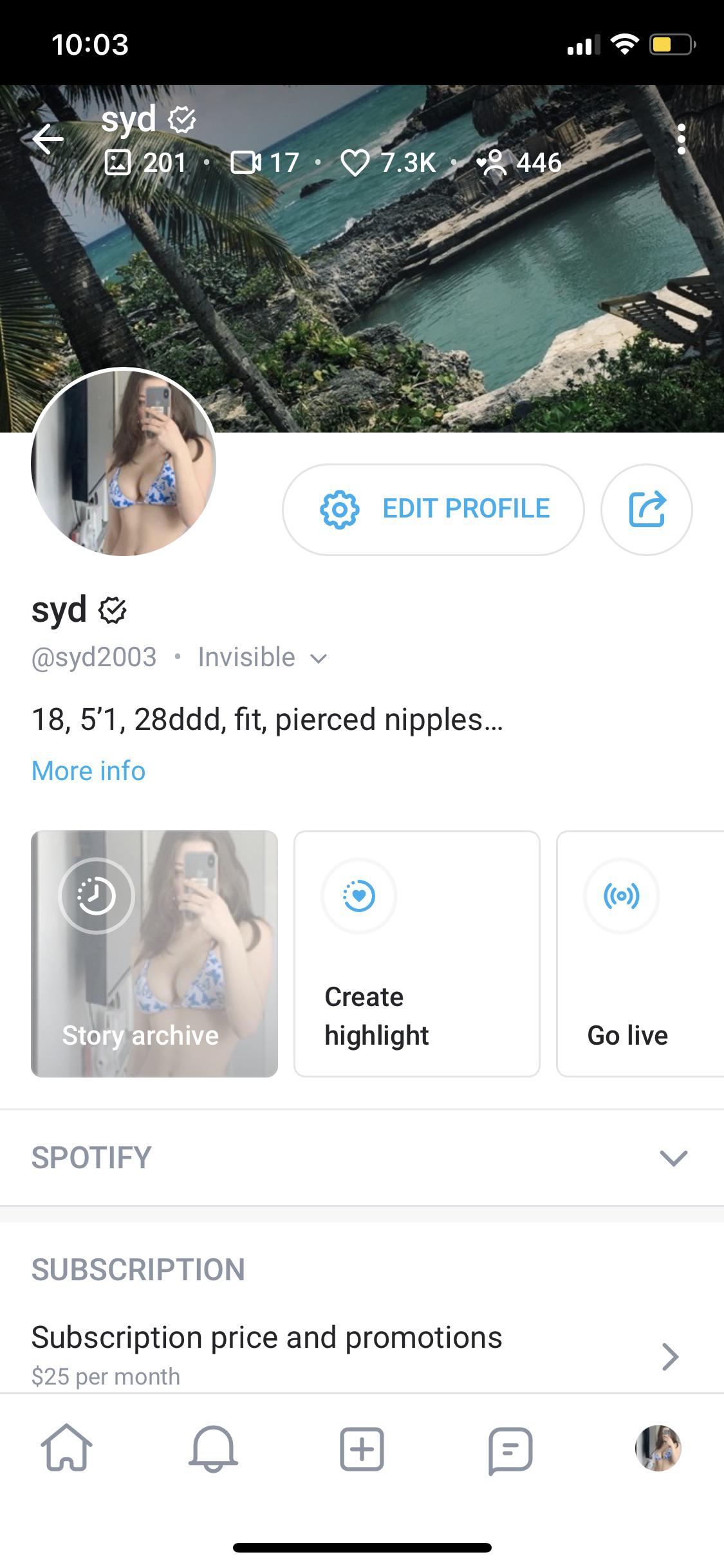The width and height of the screenshot is (724, 1568).
Task: Create a new post with the plus icon
Action: pyautogui.click(x=362, y=1450)
